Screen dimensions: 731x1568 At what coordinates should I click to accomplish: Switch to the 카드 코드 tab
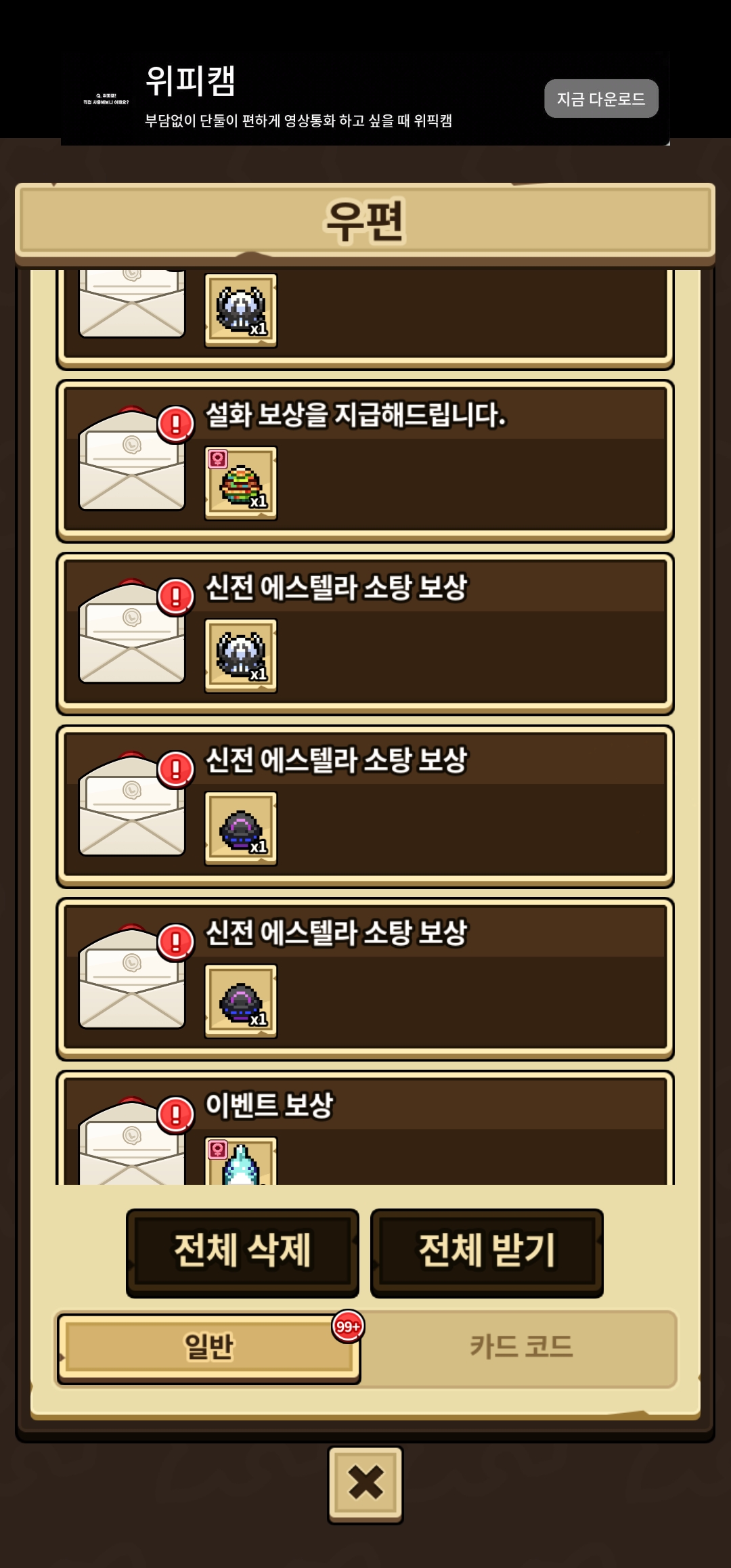521,1347
